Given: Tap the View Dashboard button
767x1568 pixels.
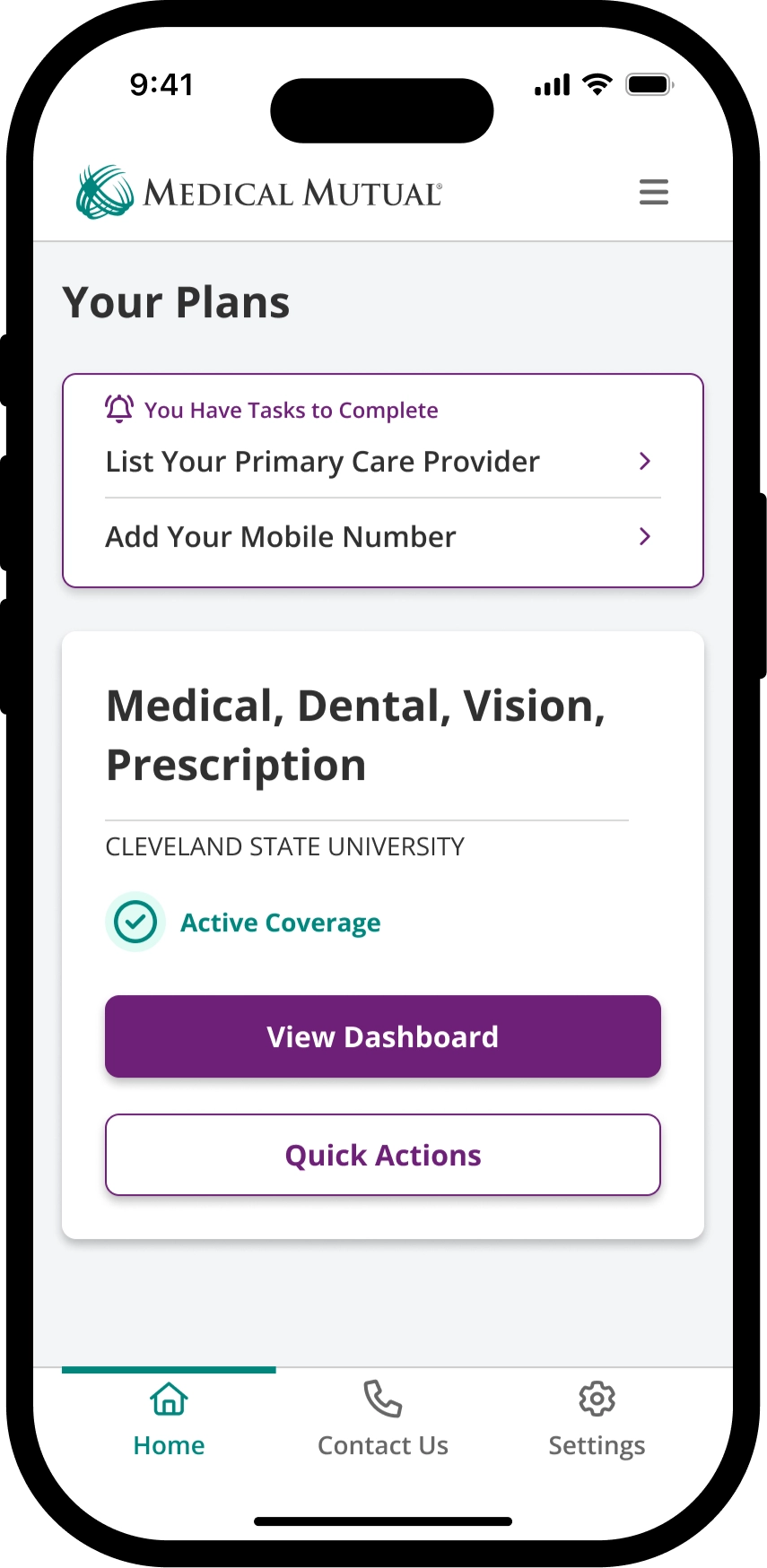Looking at the screenshot, I should tap(382, 1036).
